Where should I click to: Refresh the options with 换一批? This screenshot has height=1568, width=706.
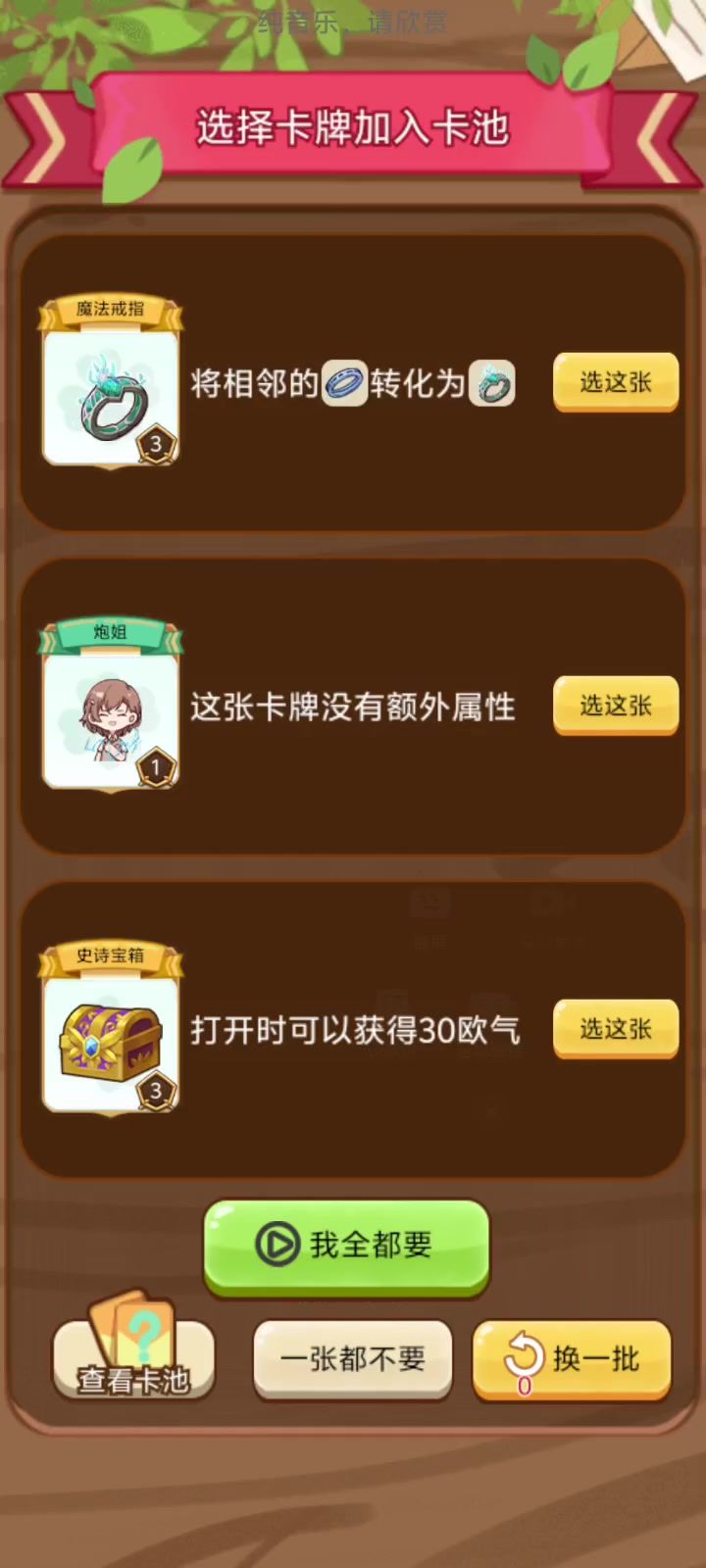[x=573, y=1359]
